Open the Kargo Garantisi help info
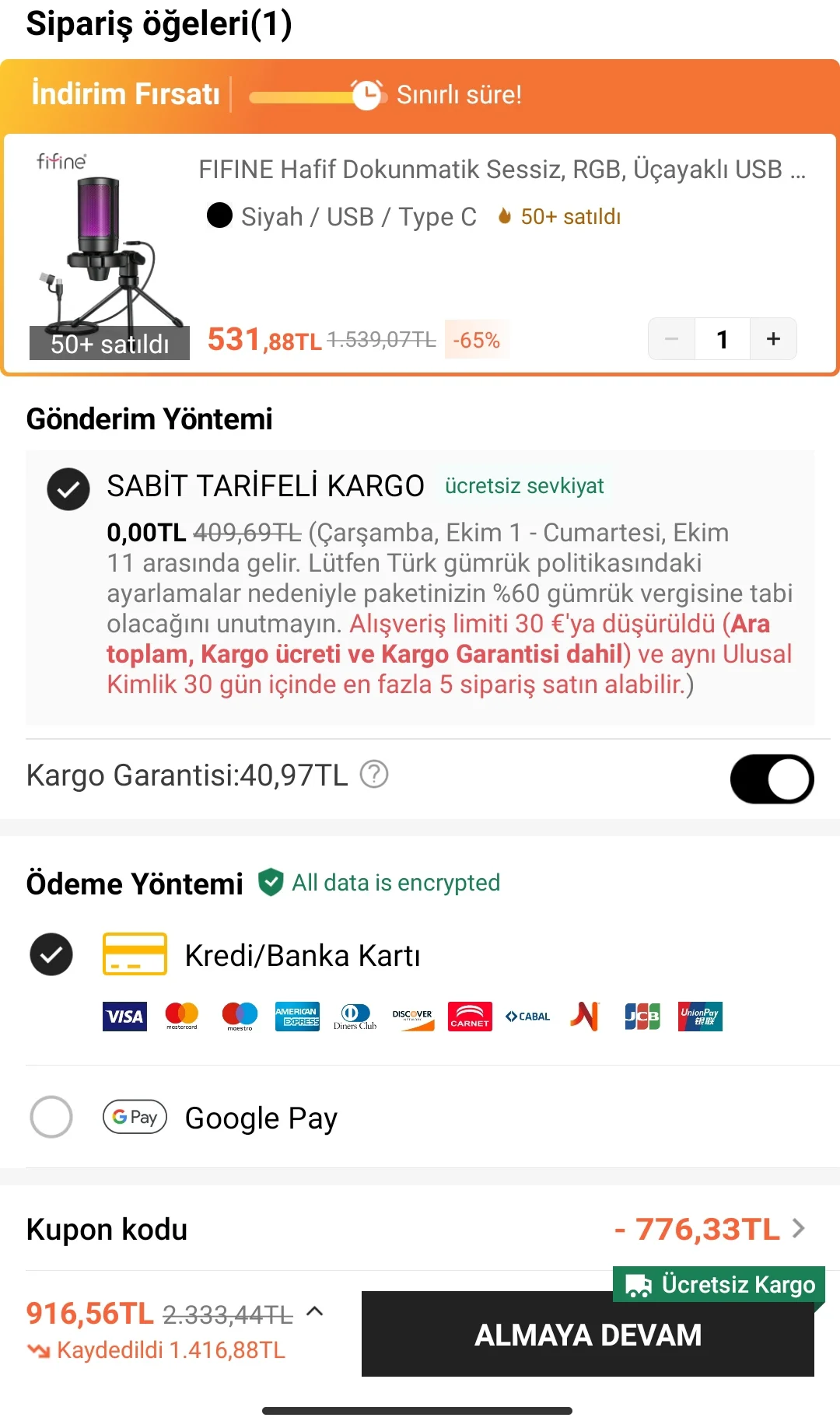Image resolution: width=840 pixels, height=1428 pixels. tap(374, 775)
